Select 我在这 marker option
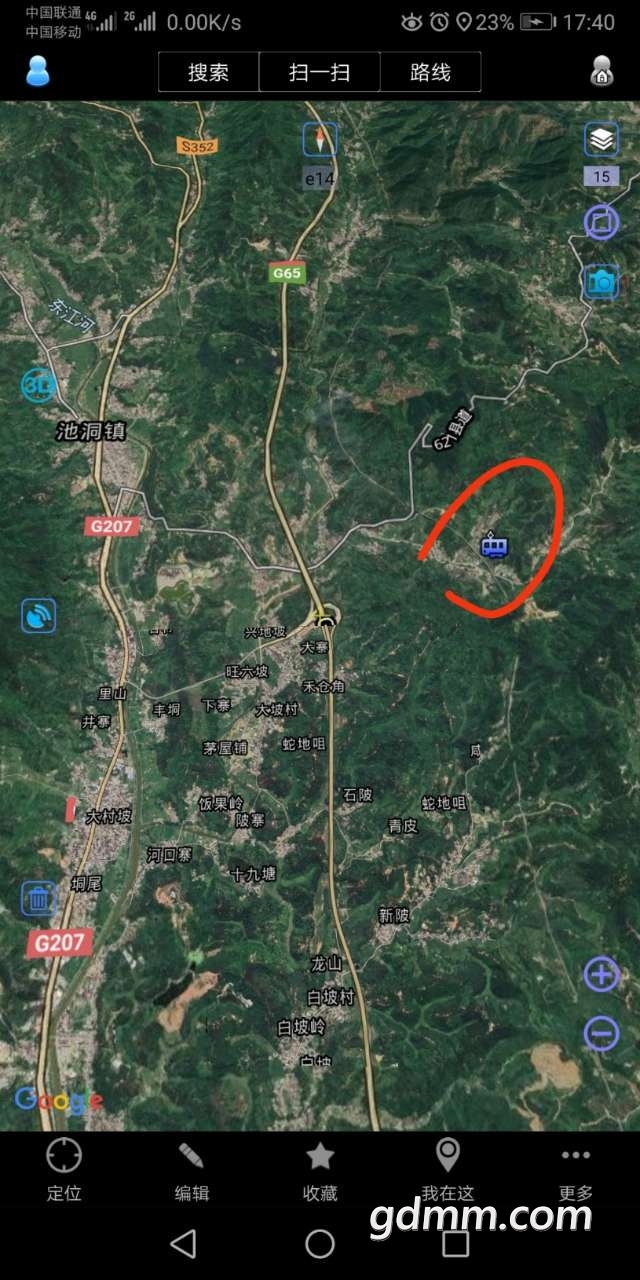The width and height of the screenshot is (640, 1280). [448, 1170]
